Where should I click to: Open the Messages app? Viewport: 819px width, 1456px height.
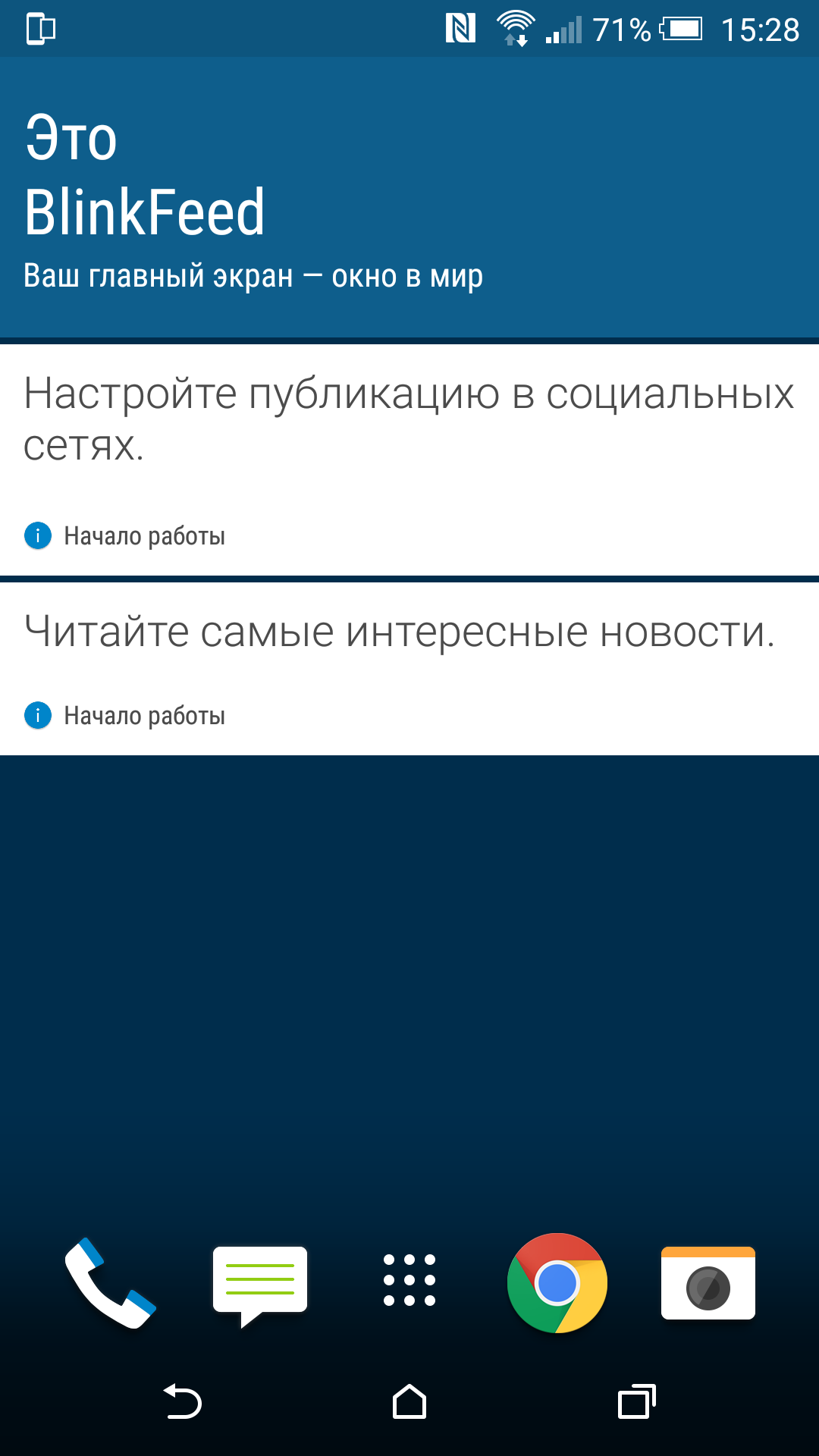click(260, 1286)
